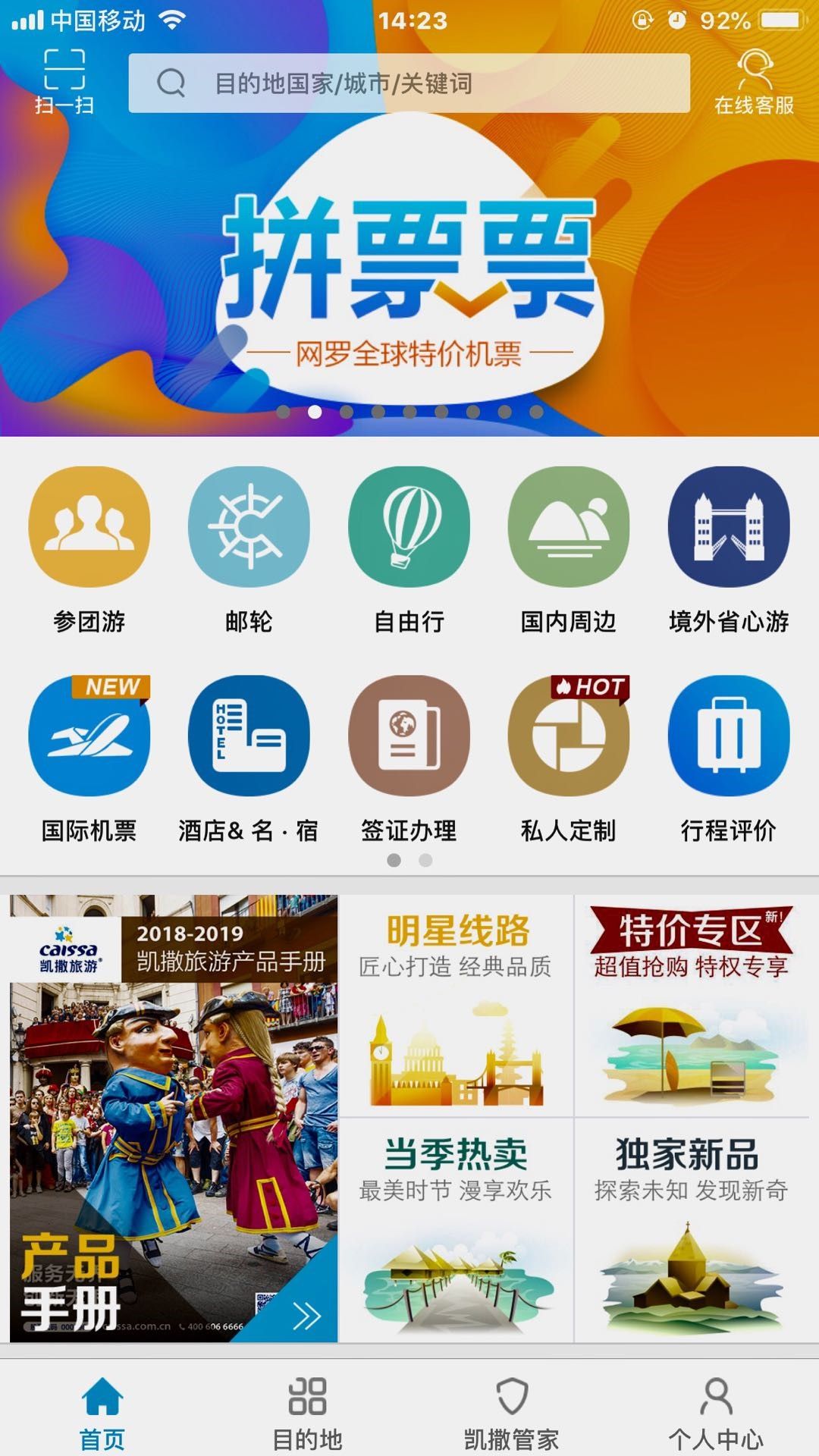The image size is (819, 1456).
Task: Open the 扫一扫 scan icon
Action: coord(64,81)
